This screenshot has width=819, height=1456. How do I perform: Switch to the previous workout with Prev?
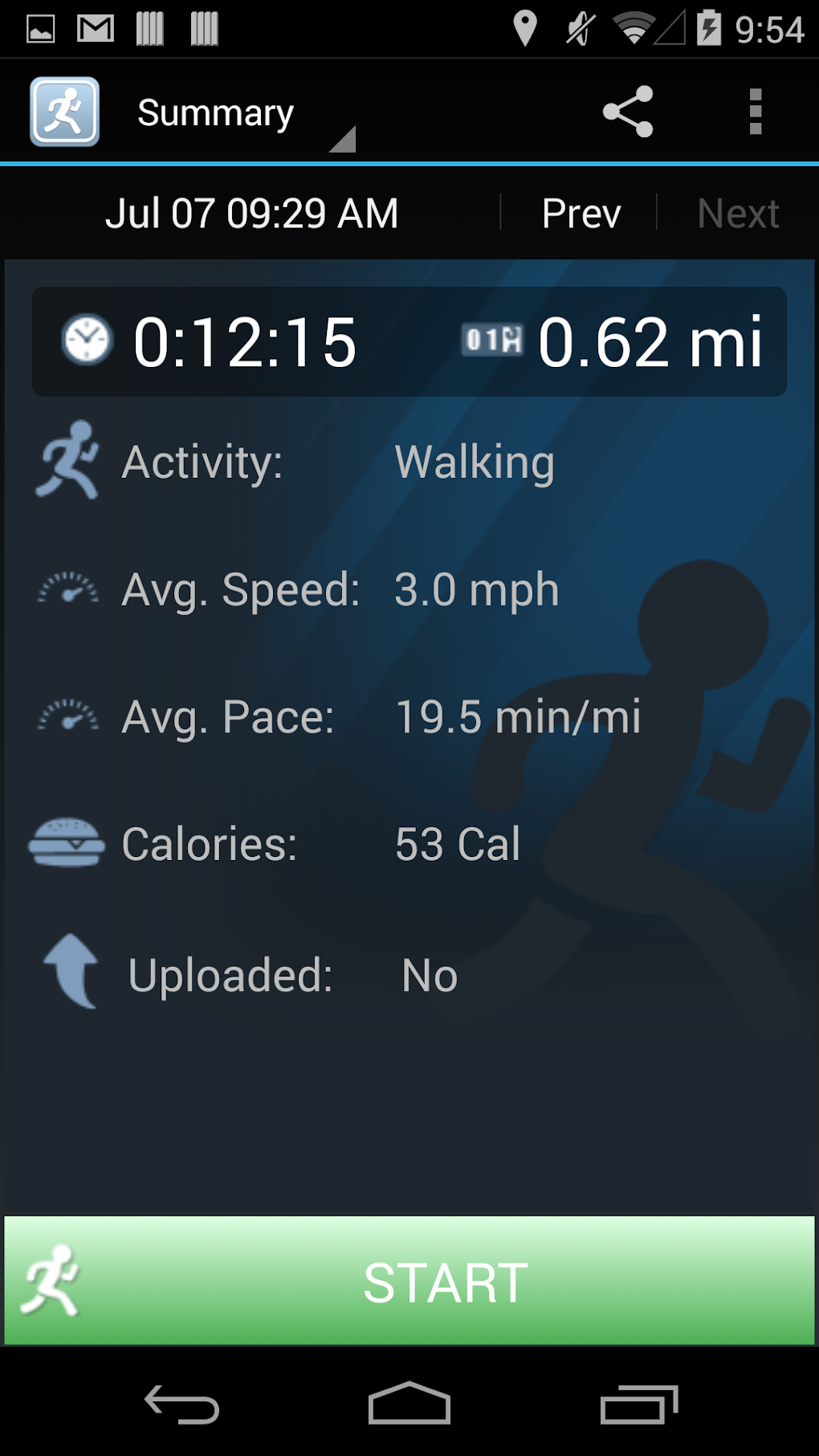(580, 211)
